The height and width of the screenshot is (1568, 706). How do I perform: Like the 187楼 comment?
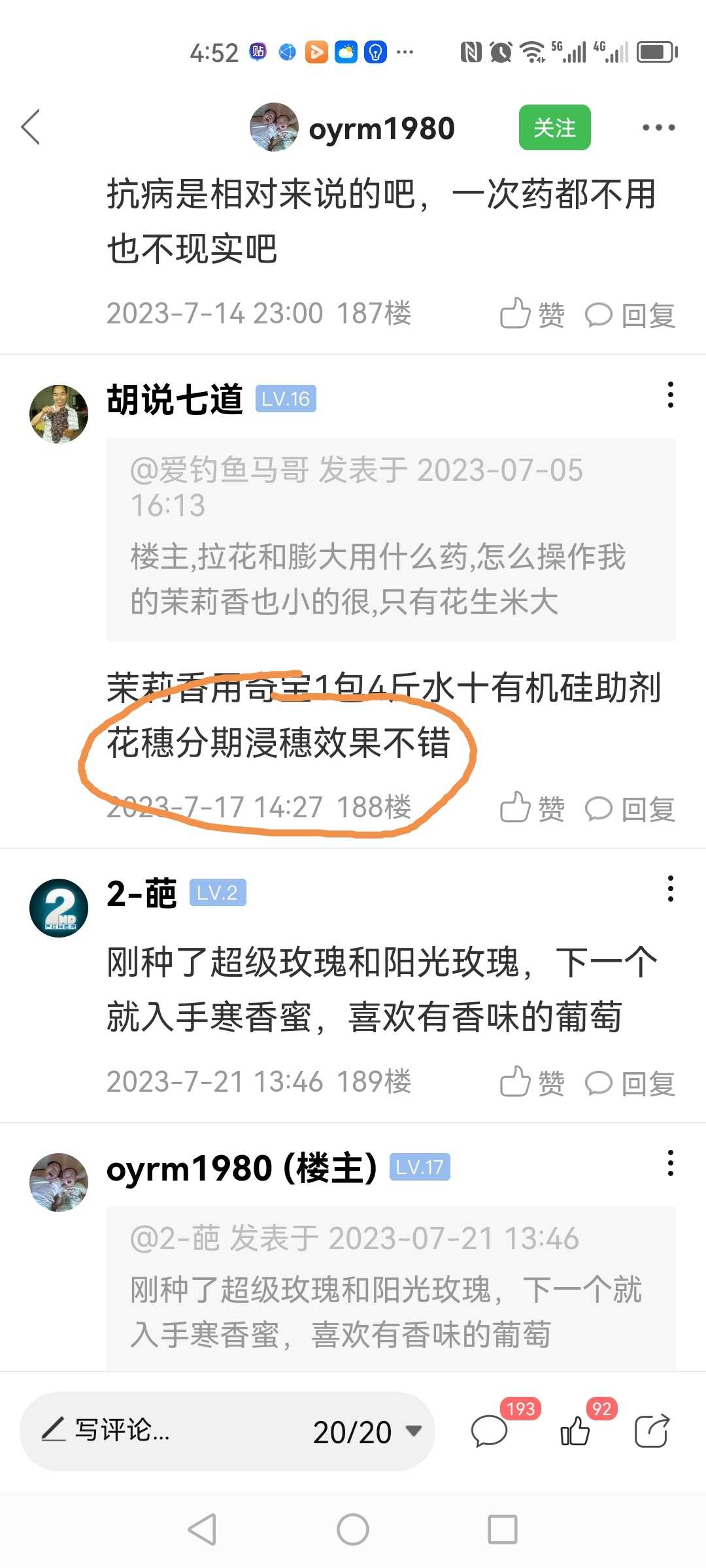[x=532, y=314]
